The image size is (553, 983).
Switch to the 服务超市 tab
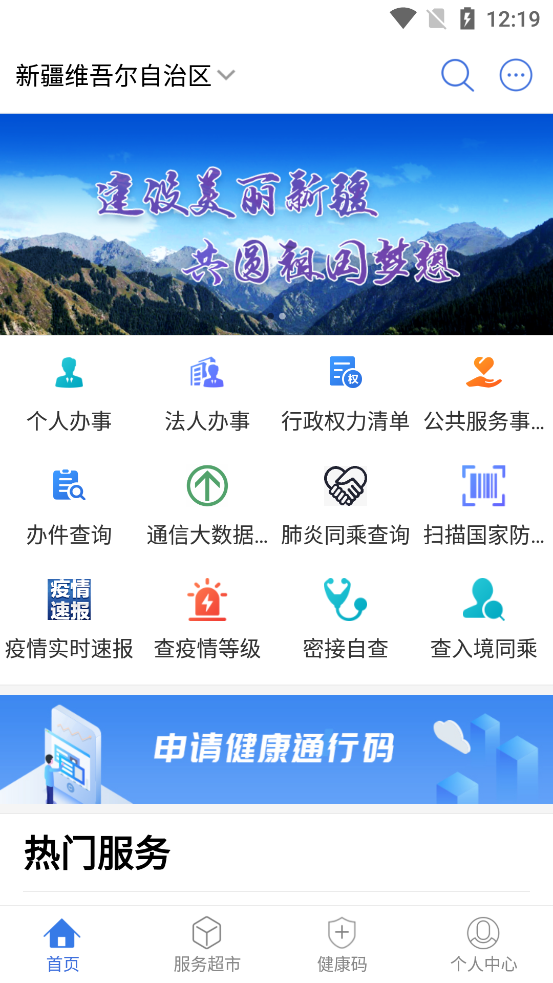click(x=207, y=944)
